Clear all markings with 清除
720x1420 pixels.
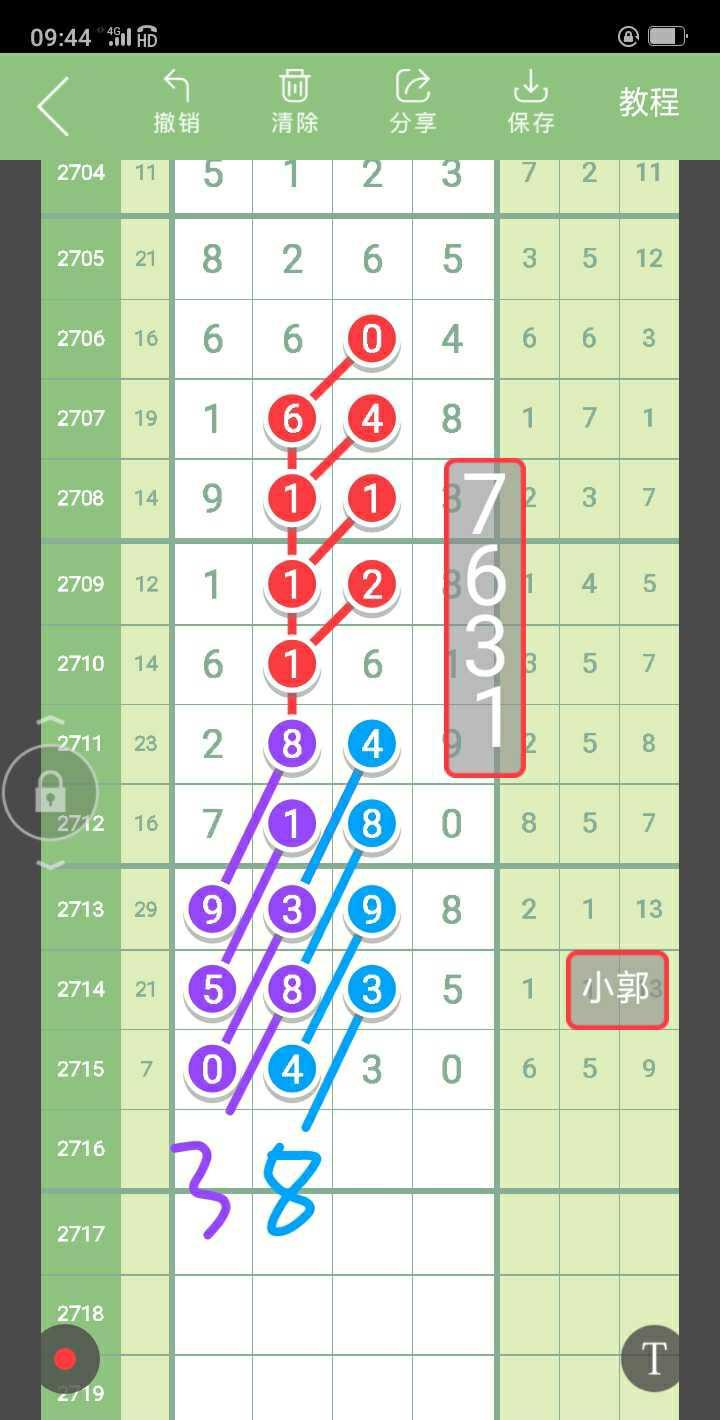294,102
